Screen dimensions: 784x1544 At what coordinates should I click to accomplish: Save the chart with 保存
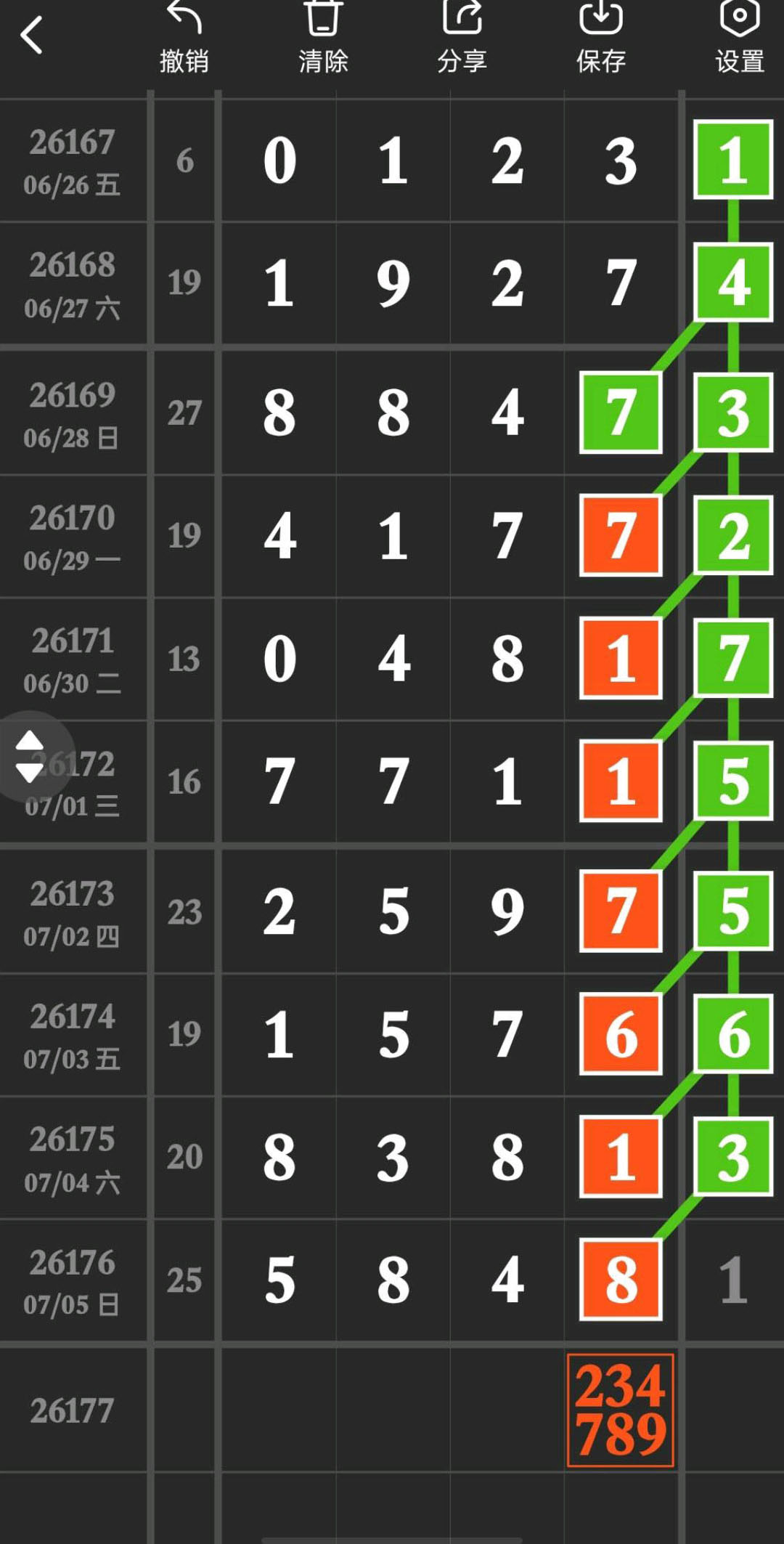click(x=601, y=38)
